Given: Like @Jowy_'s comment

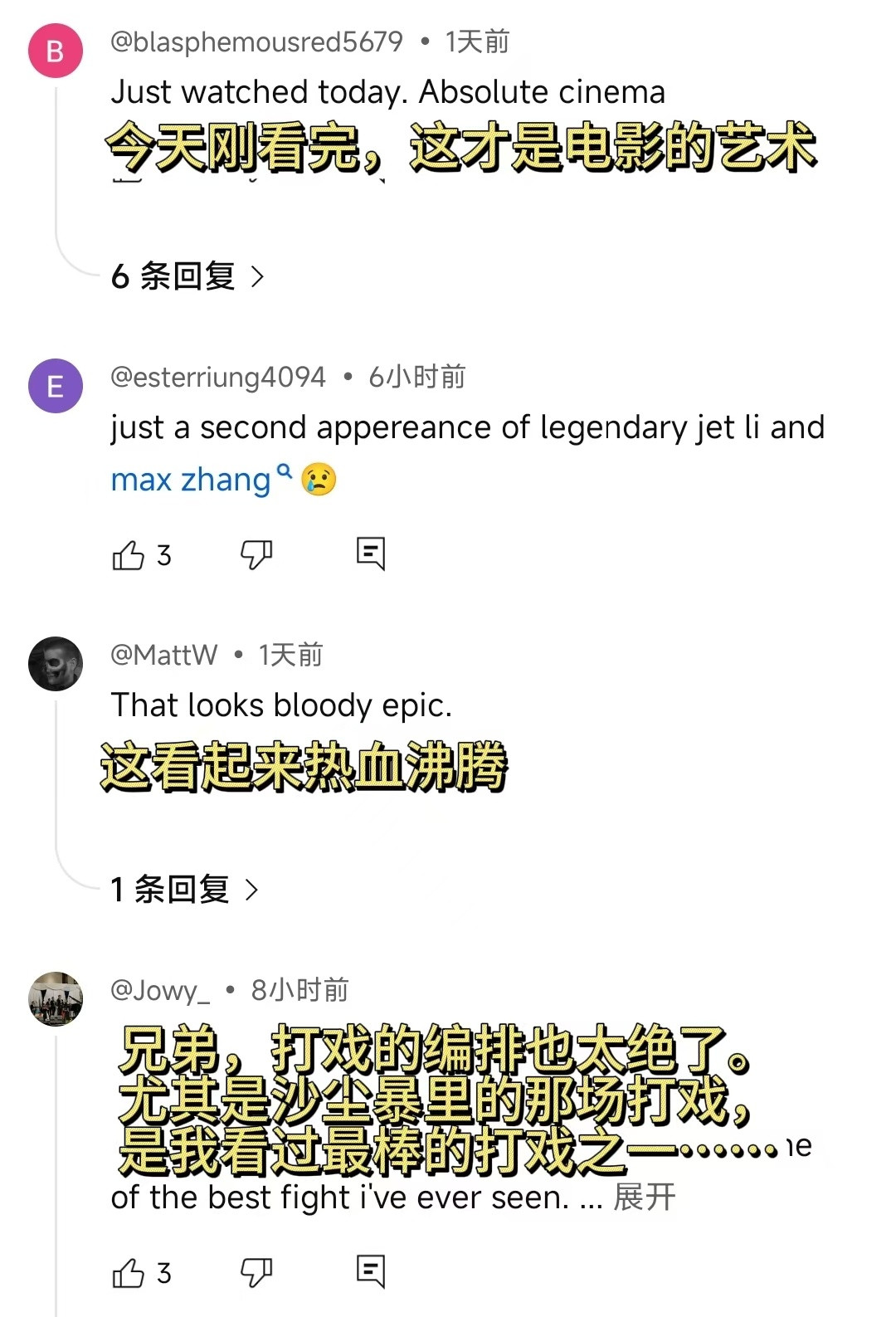Looking at the screenshot, I should [x=131, y=1270].
